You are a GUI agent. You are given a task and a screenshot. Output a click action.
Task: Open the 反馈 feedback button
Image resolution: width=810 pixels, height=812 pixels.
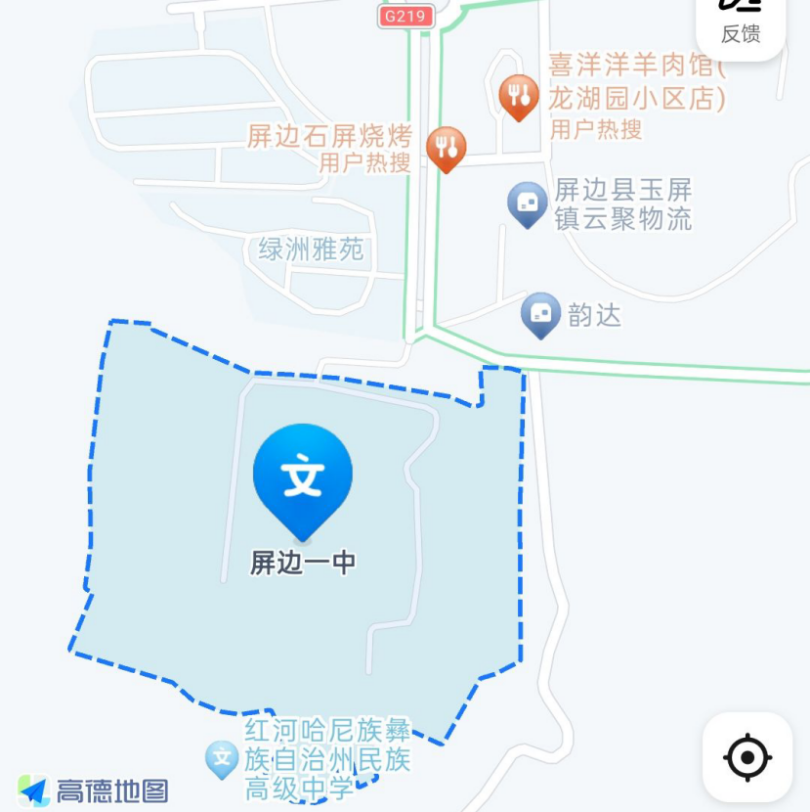[740, 25]
